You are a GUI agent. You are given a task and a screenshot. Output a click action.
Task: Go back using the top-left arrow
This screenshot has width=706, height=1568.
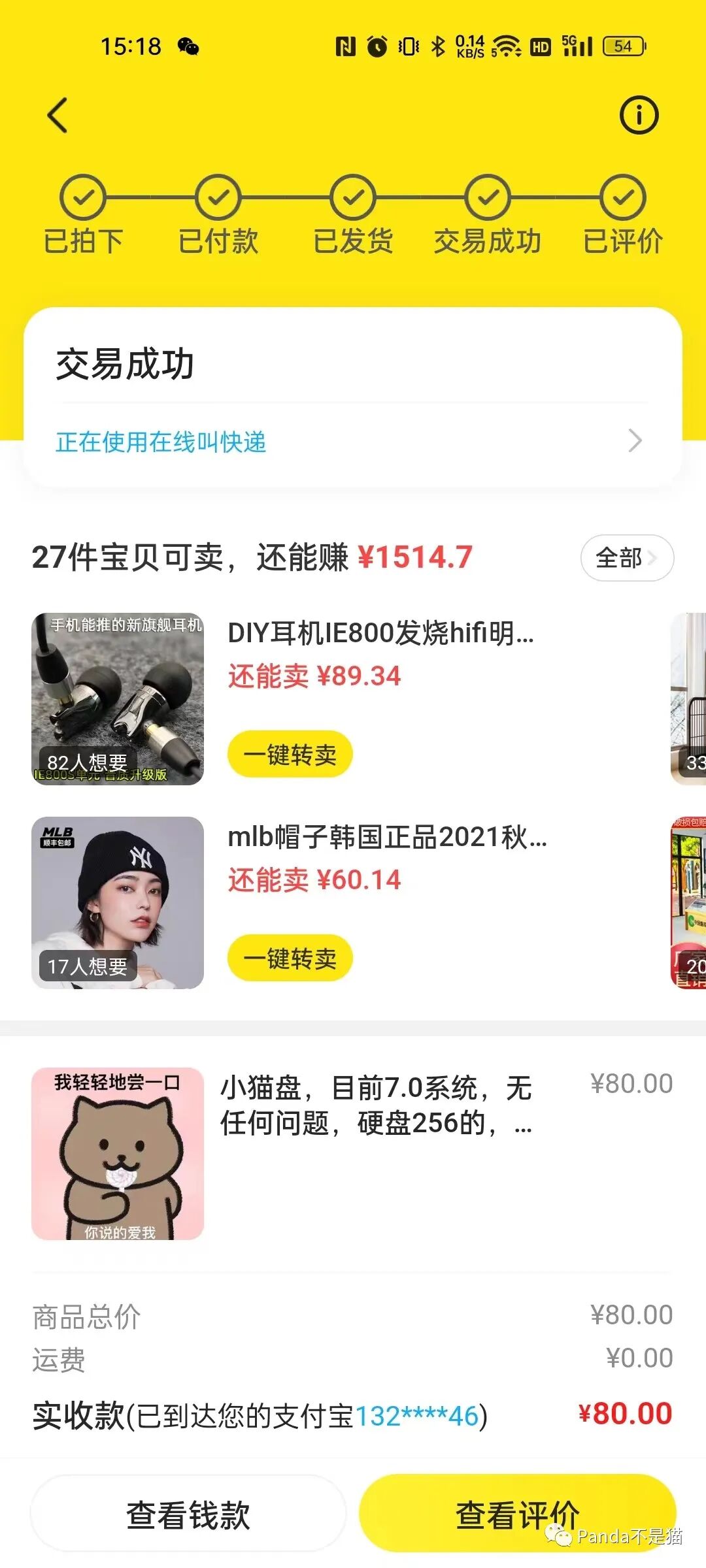(58, 115)
